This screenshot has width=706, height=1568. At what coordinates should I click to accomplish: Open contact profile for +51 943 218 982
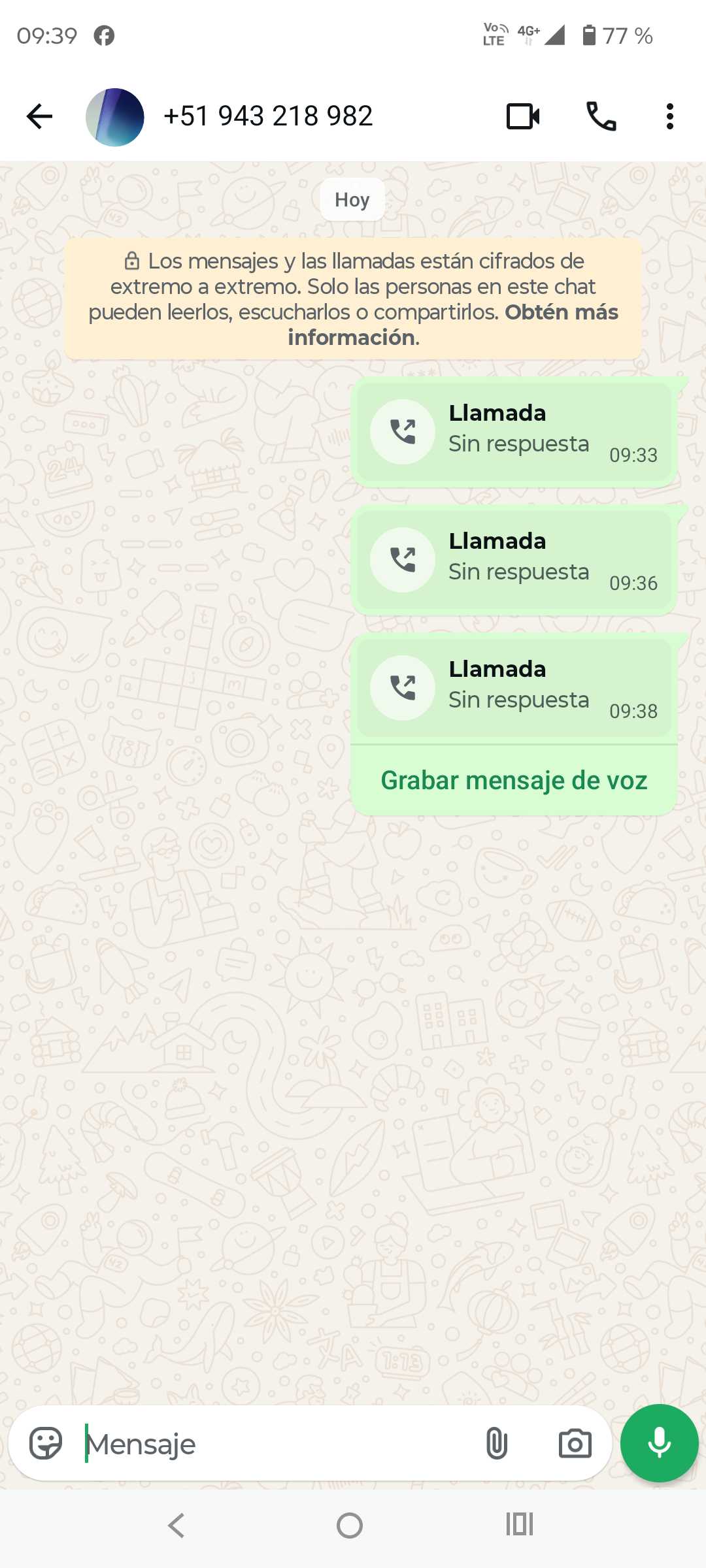point(268,116)
